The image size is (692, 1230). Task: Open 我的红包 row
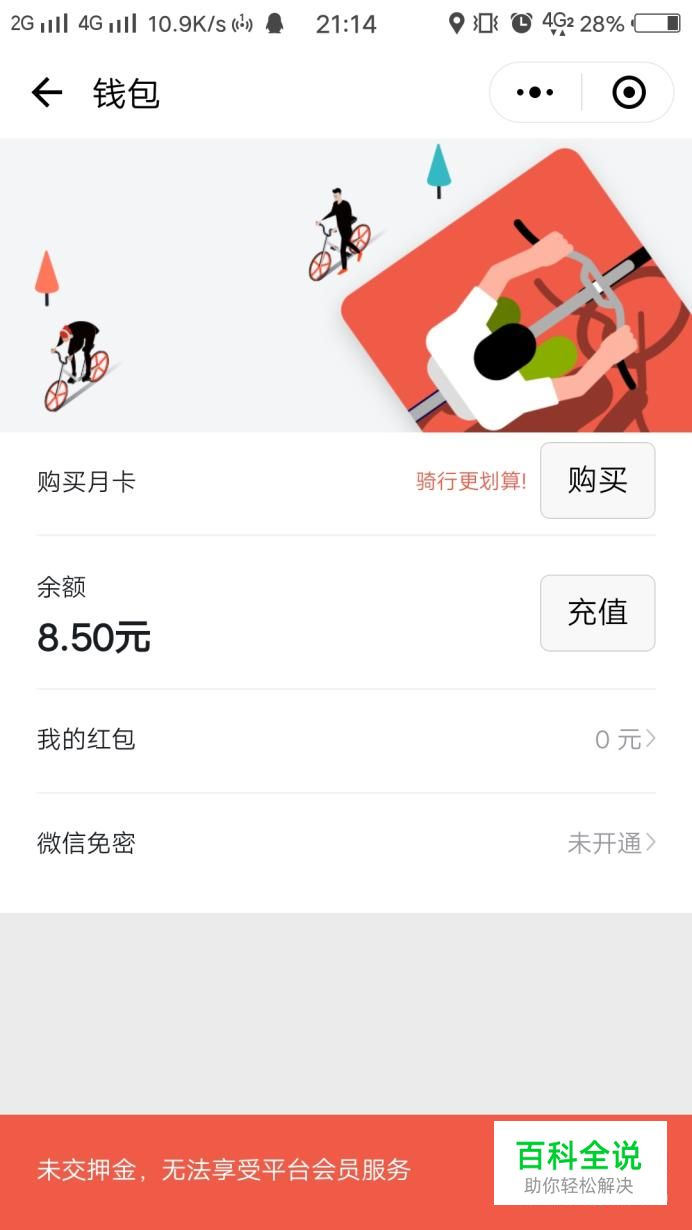point(346,740)
